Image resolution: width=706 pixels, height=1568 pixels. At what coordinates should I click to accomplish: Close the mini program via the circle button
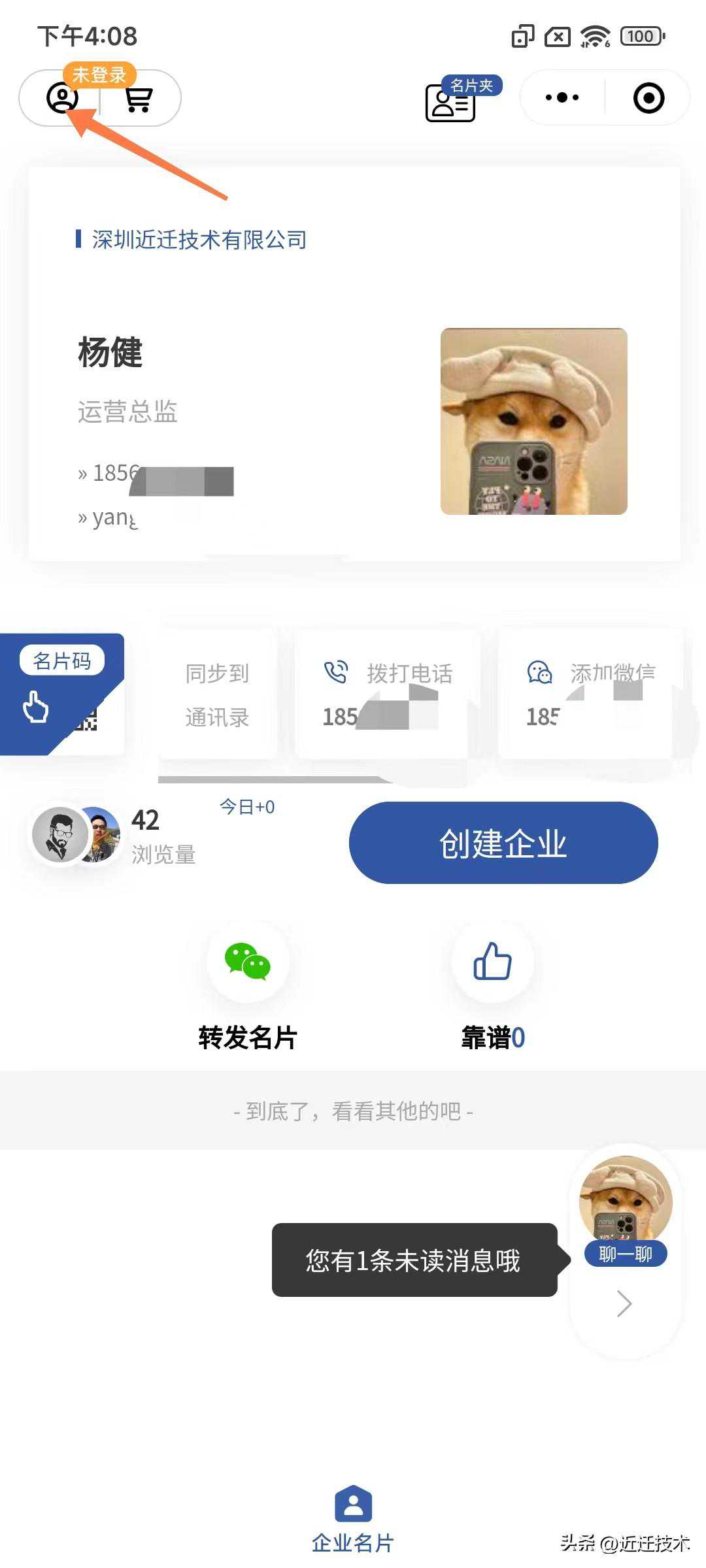[648, 98]
